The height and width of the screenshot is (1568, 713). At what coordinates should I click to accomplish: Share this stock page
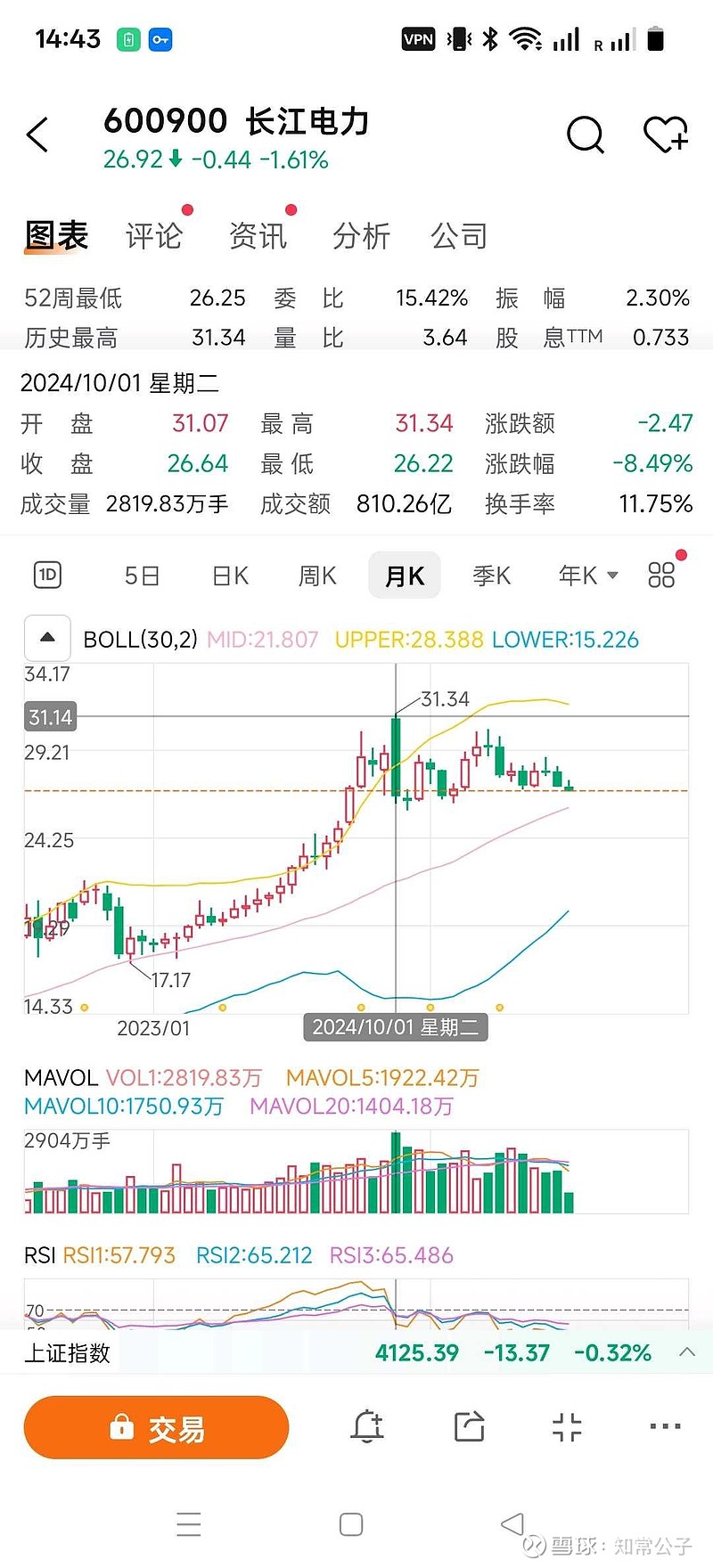469,1426
